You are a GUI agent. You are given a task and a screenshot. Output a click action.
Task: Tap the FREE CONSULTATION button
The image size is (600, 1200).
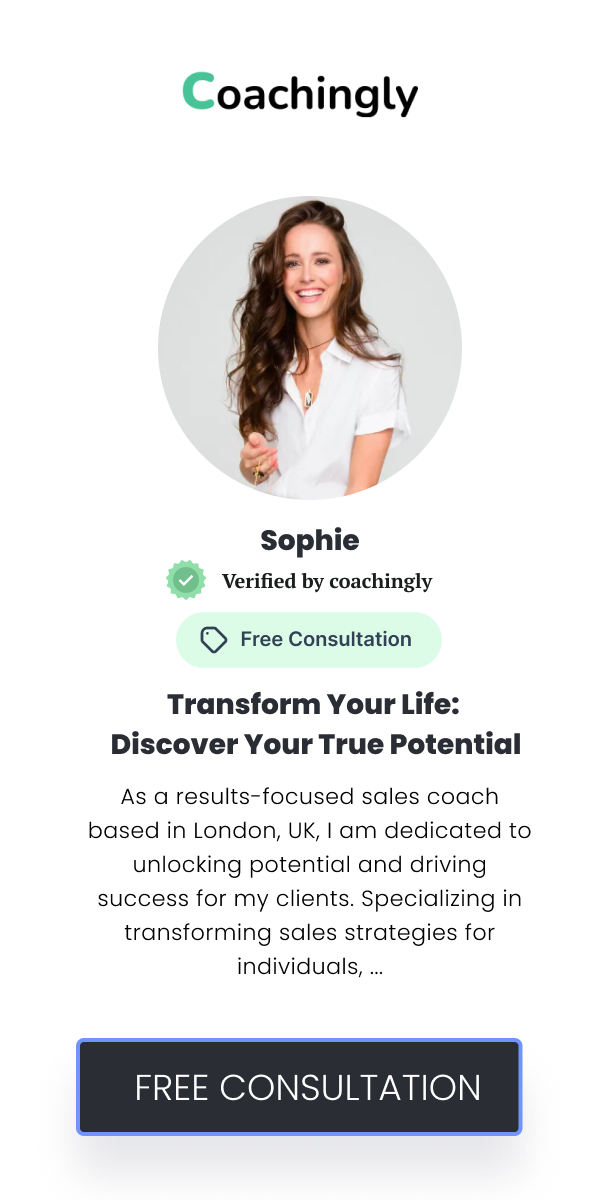pyautogui.click(x=299, y=1087)
